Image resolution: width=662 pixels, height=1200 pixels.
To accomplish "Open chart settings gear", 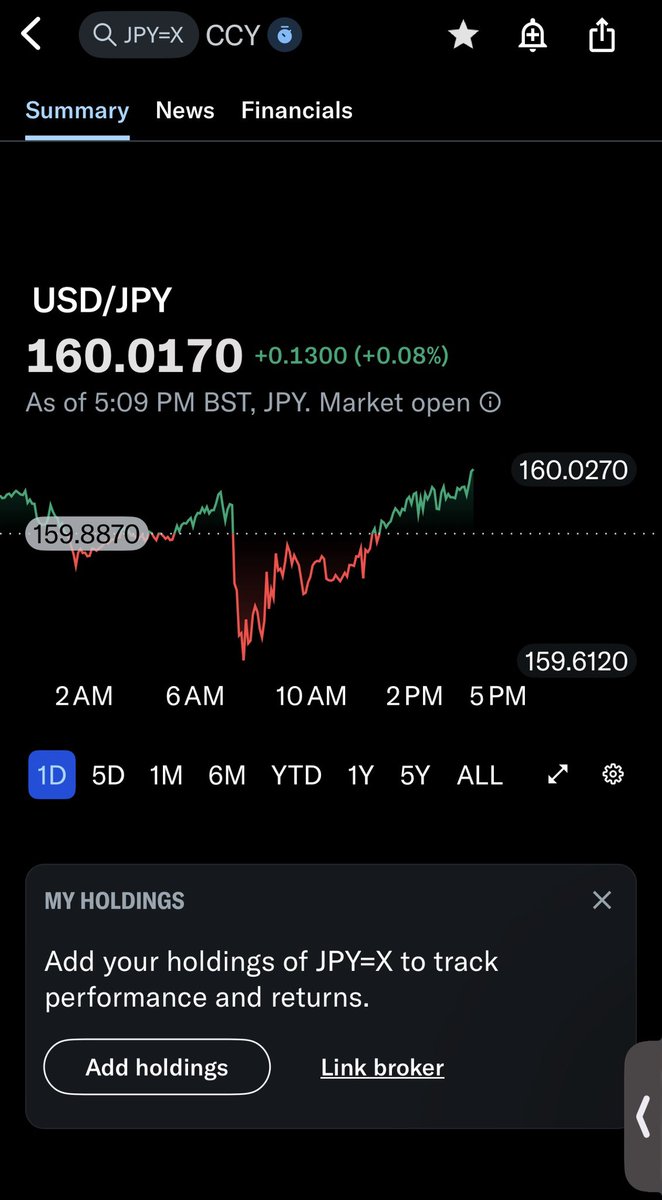I will coord(613,774).
